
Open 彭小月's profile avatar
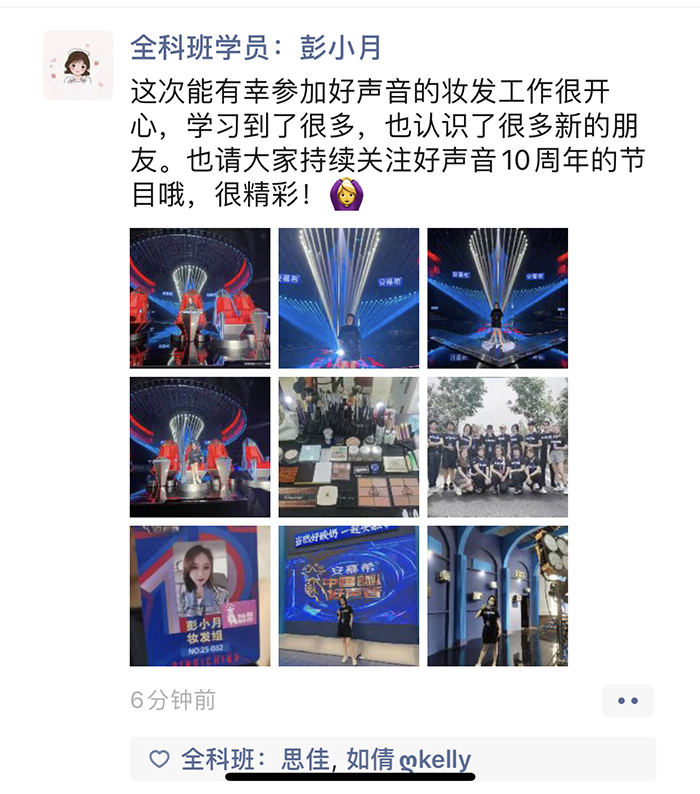pos(78,65)
